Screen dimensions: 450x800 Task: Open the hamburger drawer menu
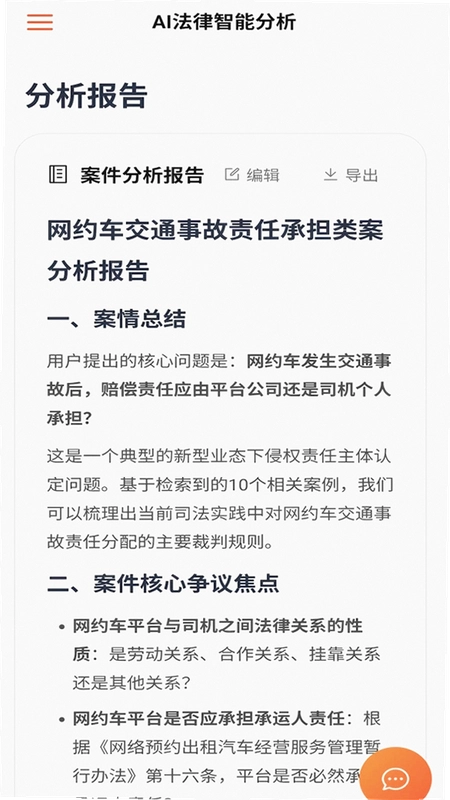pyautogui.click(x=40, y=22)
